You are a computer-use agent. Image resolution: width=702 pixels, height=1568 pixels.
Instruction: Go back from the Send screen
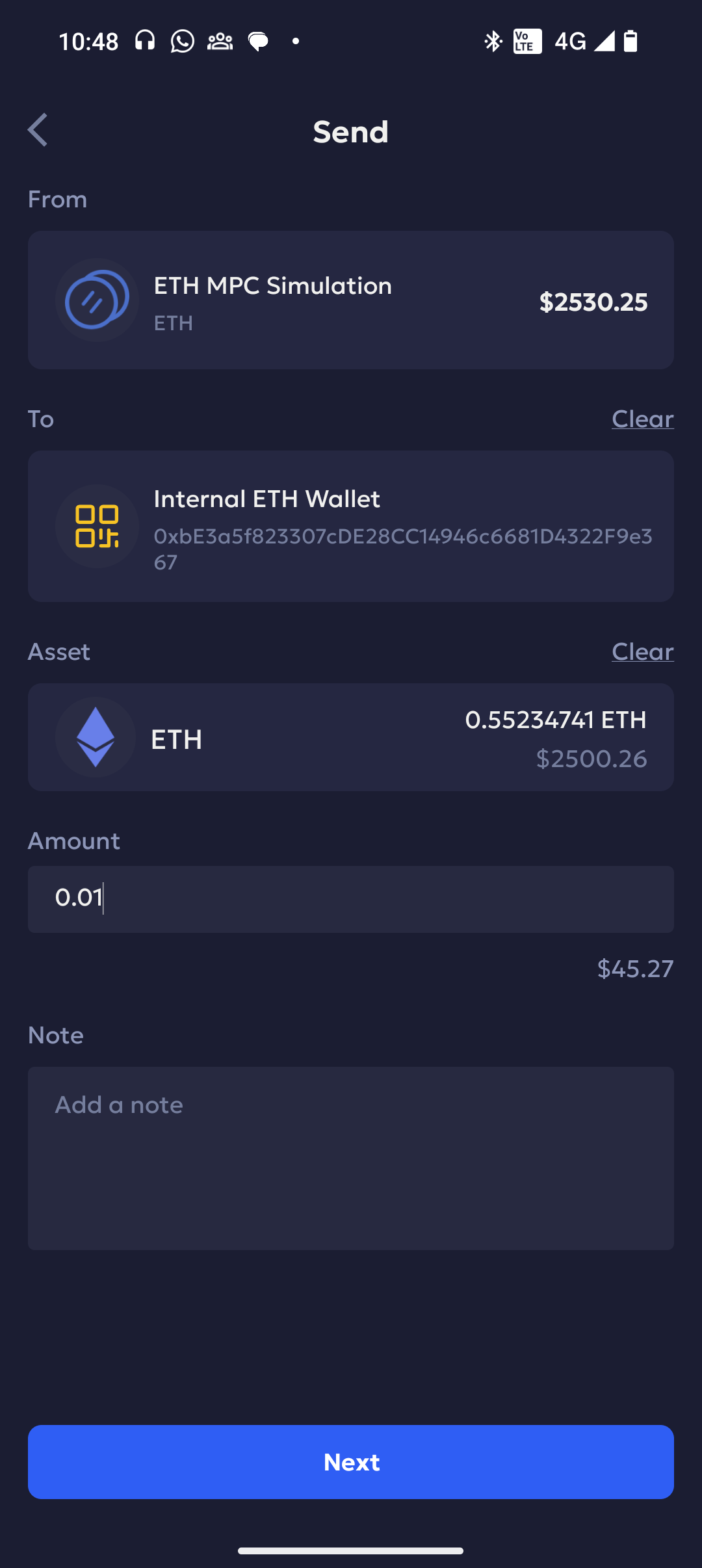(38, 130)
